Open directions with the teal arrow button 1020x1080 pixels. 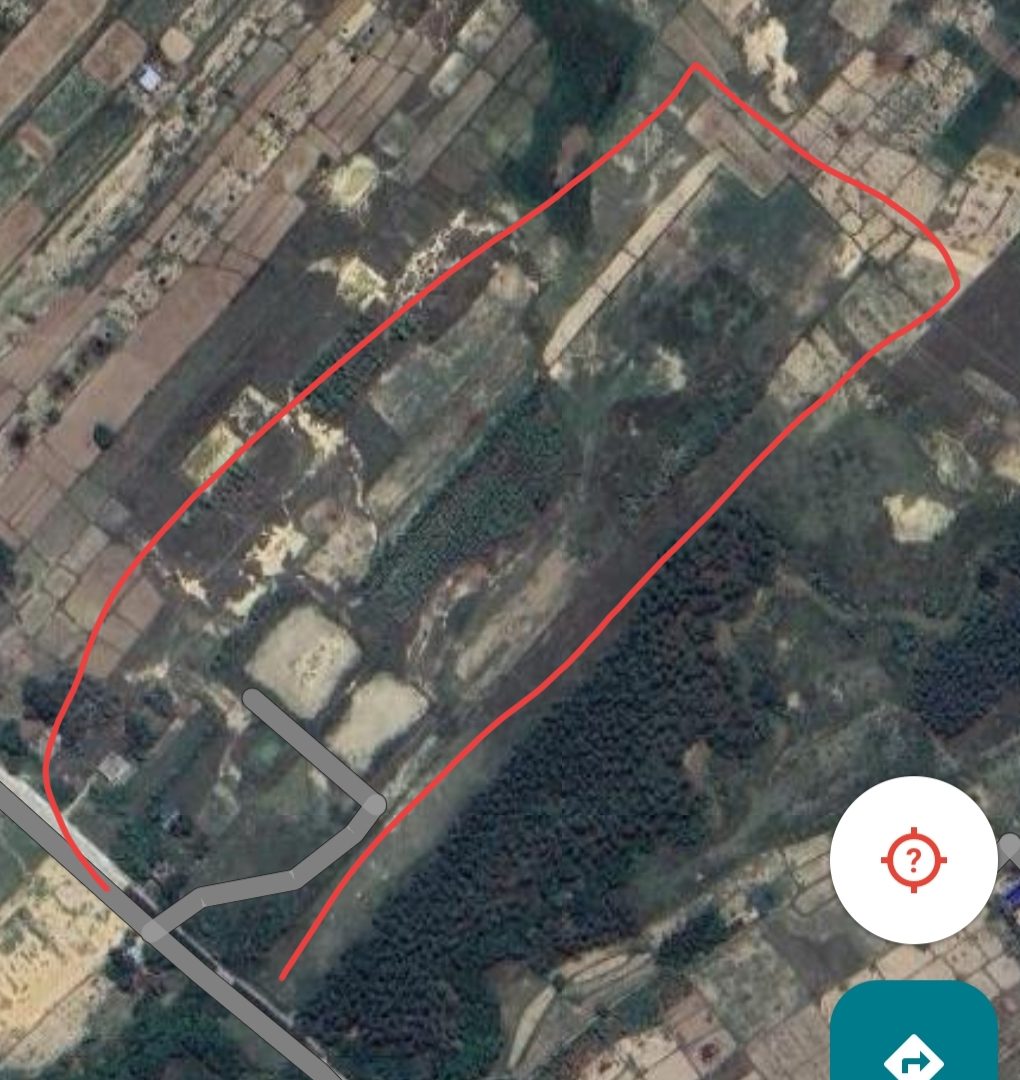pos(914,1040)
